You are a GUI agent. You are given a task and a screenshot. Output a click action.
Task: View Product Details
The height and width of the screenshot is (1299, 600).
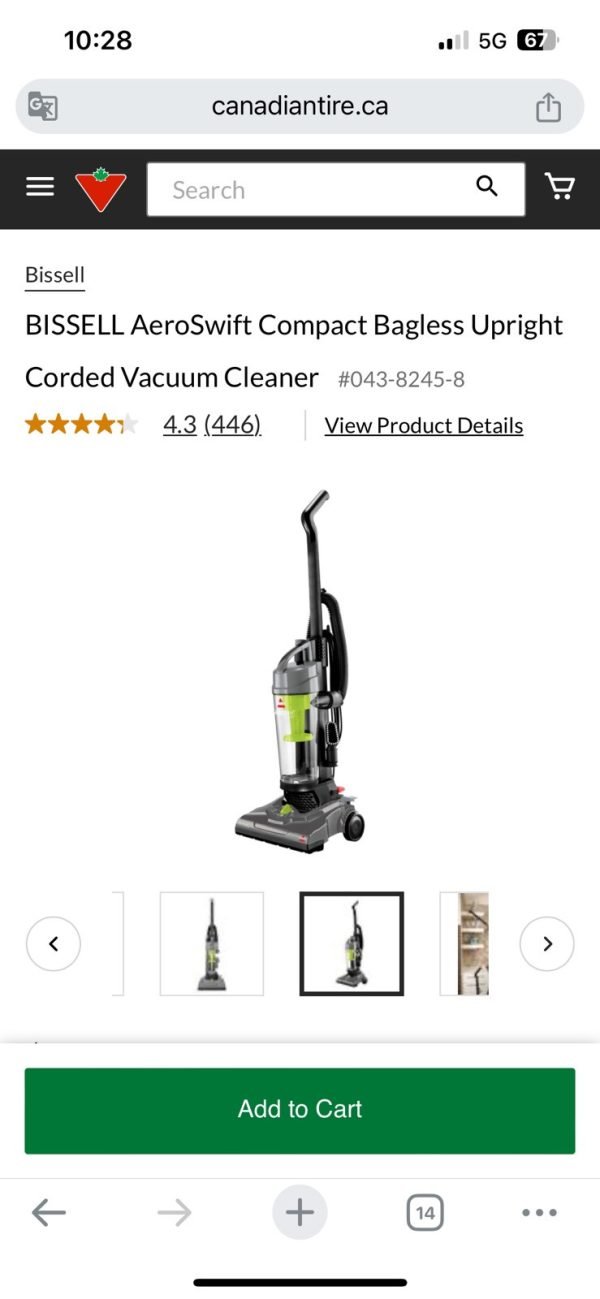tap(423, 425)
